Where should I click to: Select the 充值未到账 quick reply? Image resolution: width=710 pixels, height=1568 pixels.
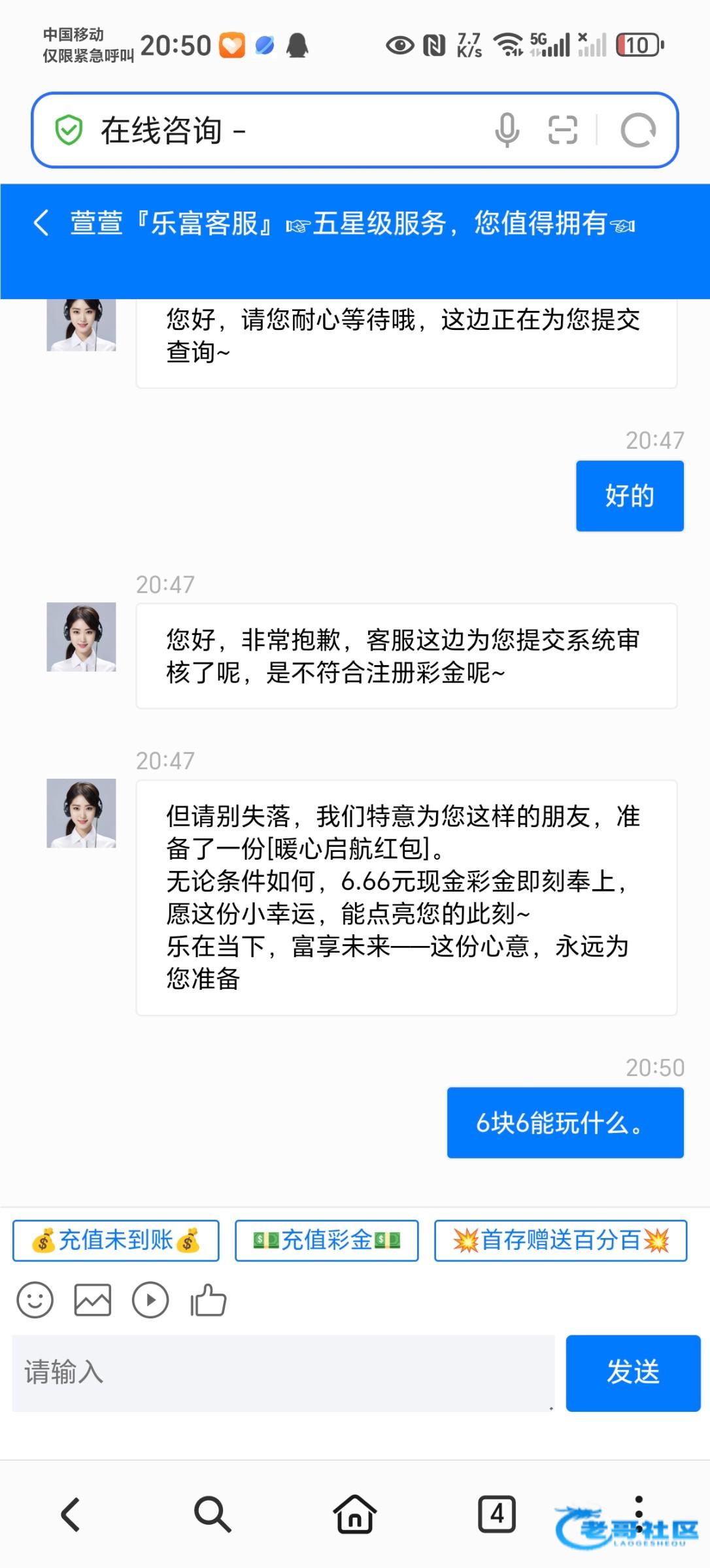[116, 1240]
